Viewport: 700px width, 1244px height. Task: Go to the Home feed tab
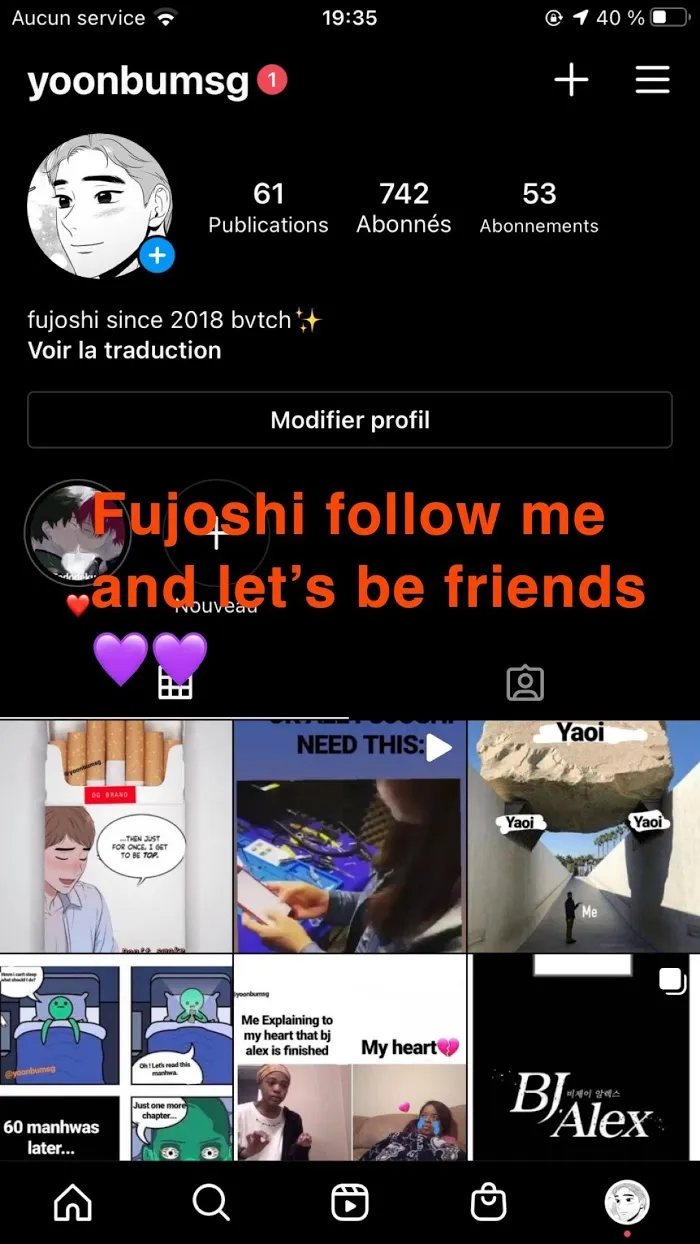pos(72,1203)
